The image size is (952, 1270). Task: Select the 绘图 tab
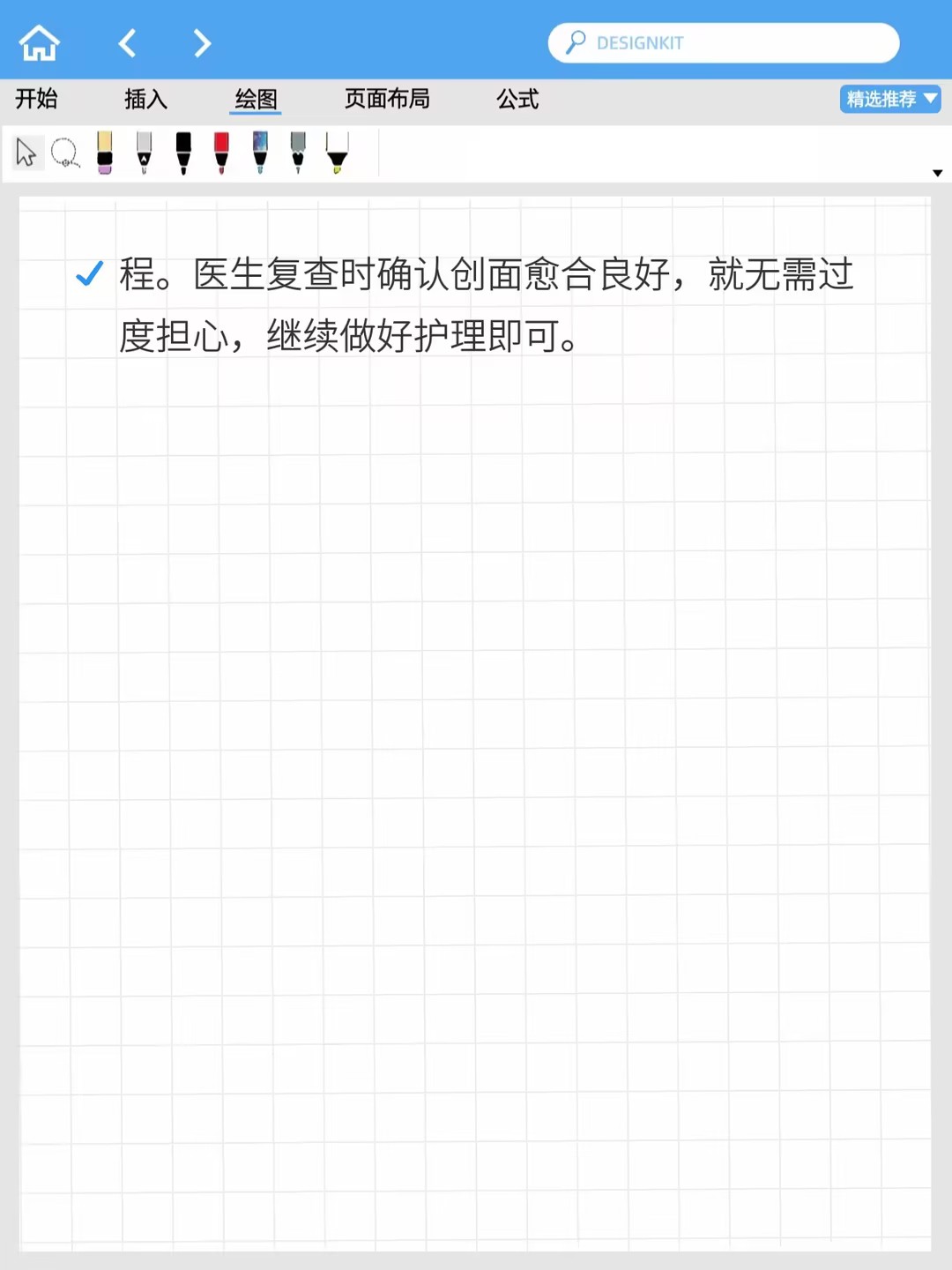256,99
